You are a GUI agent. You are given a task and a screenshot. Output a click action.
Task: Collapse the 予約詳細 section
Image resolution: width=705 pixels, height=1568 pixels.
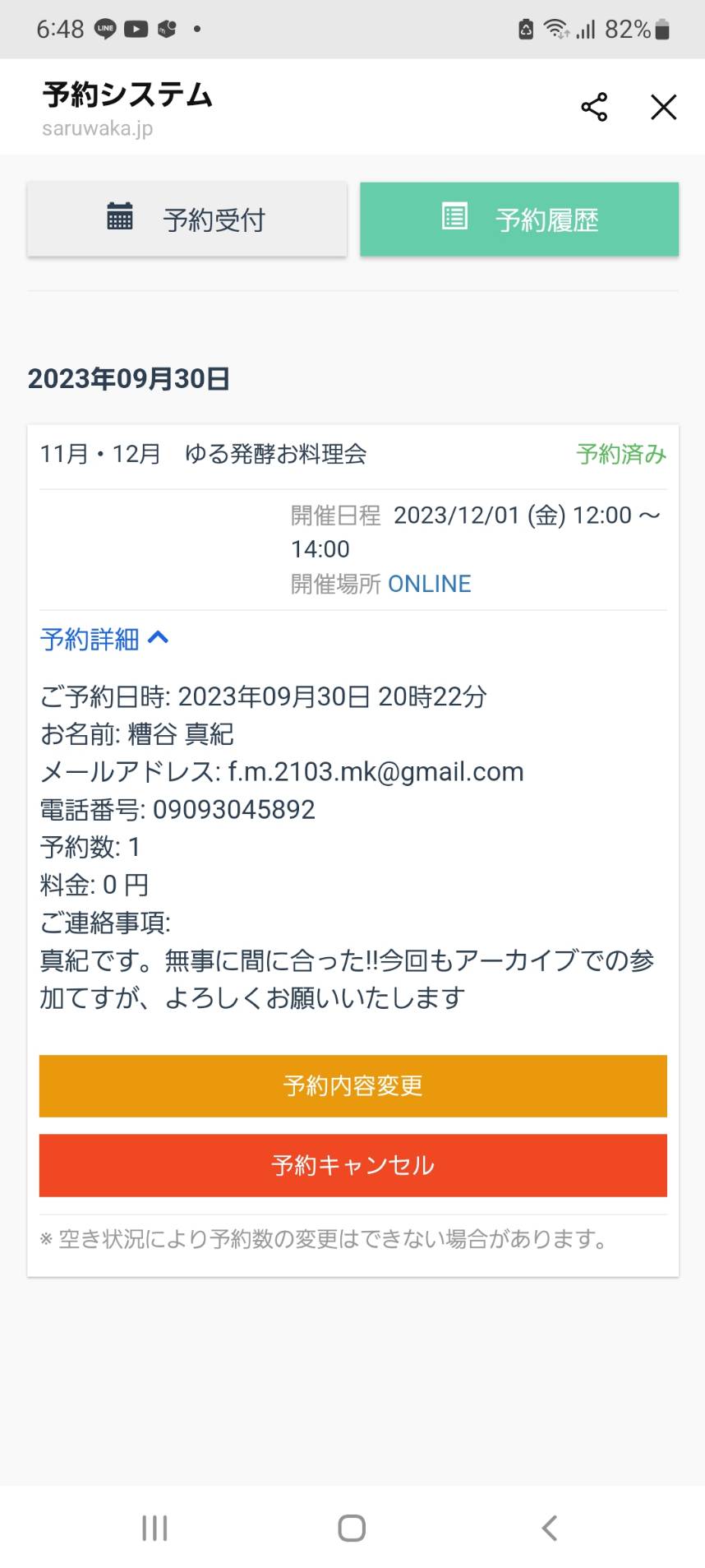click(104, 639)
